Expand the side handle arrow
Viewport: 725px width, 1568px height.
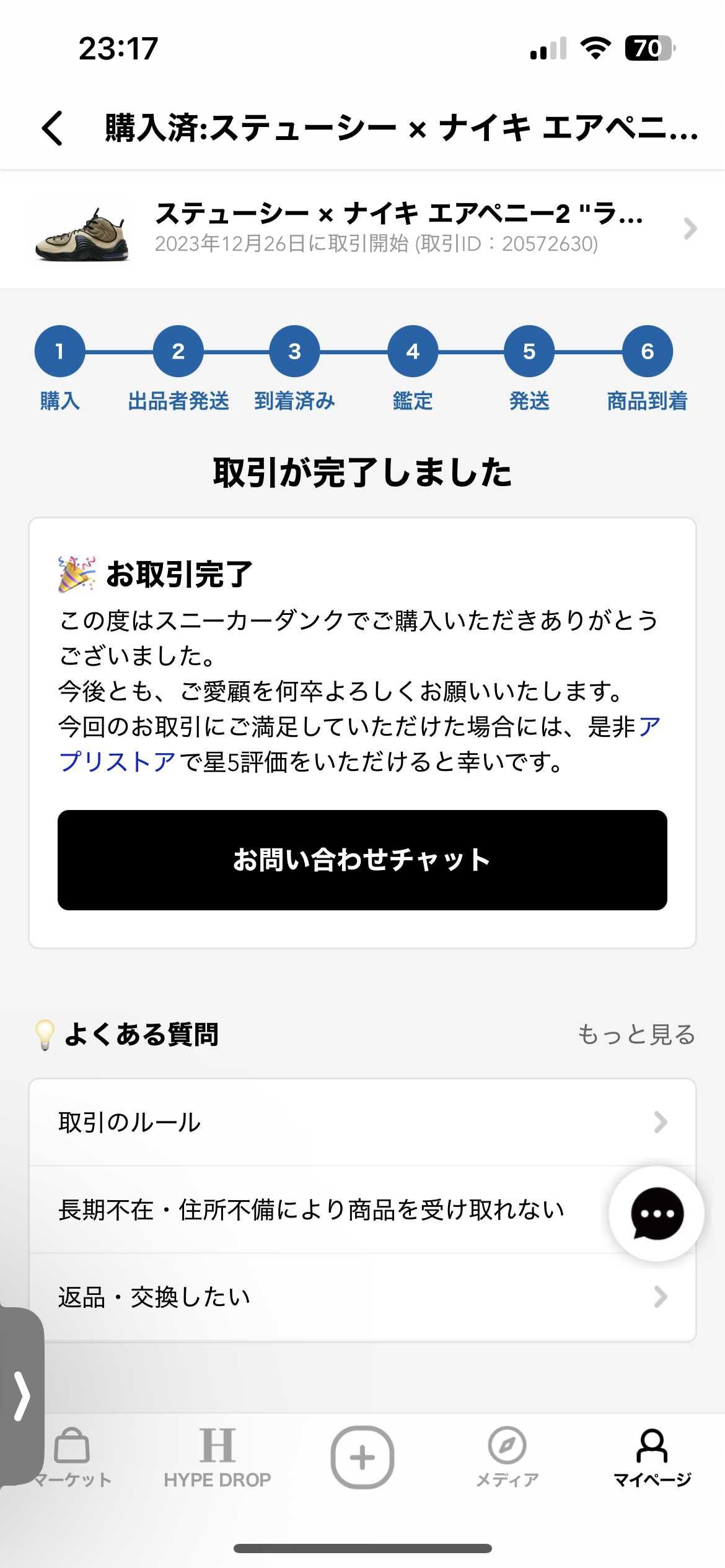(21, 1396)
